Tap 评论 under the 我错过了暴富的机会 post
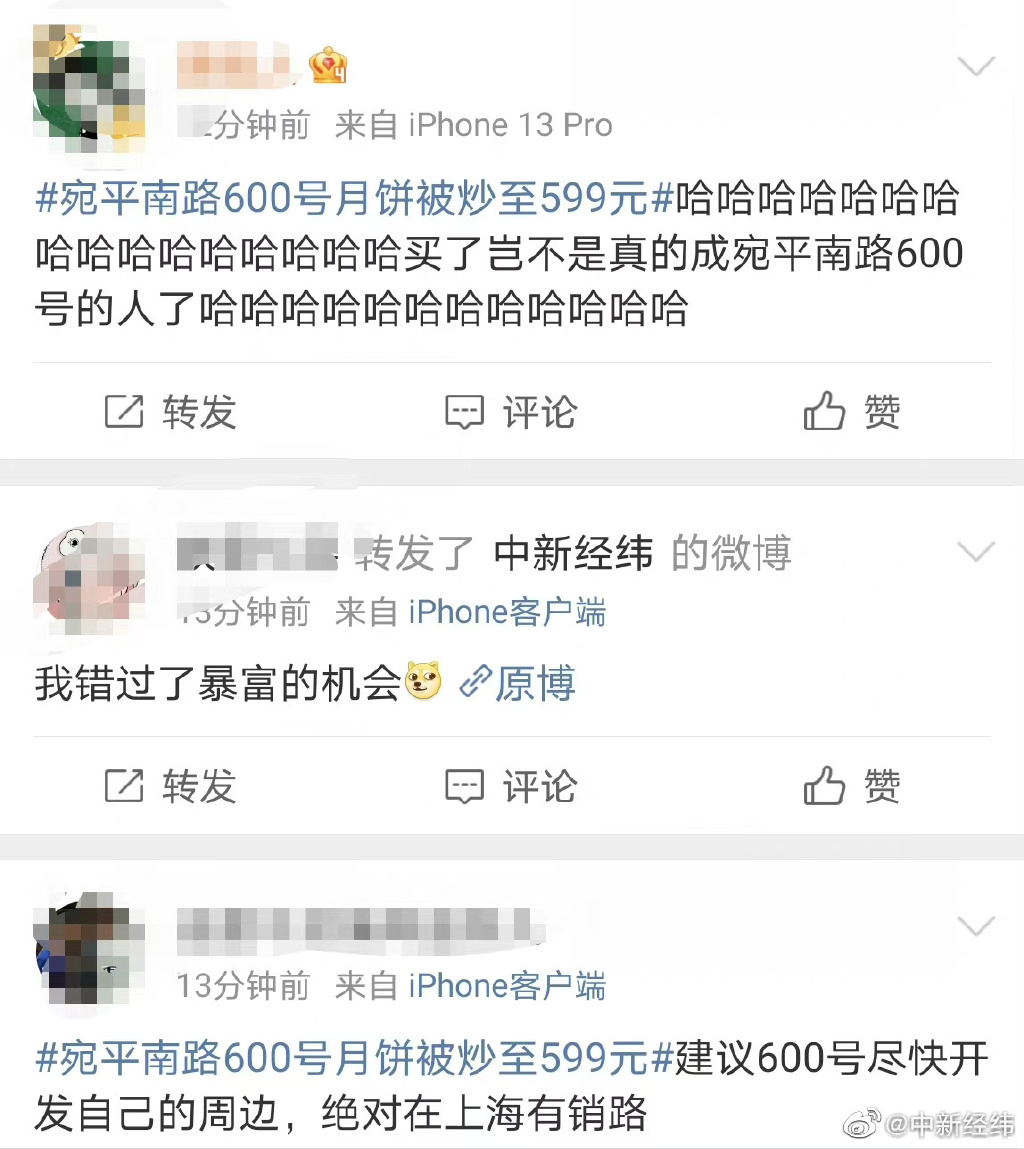The height and width of the screenshot is (1149, 1024). (511, 786)
